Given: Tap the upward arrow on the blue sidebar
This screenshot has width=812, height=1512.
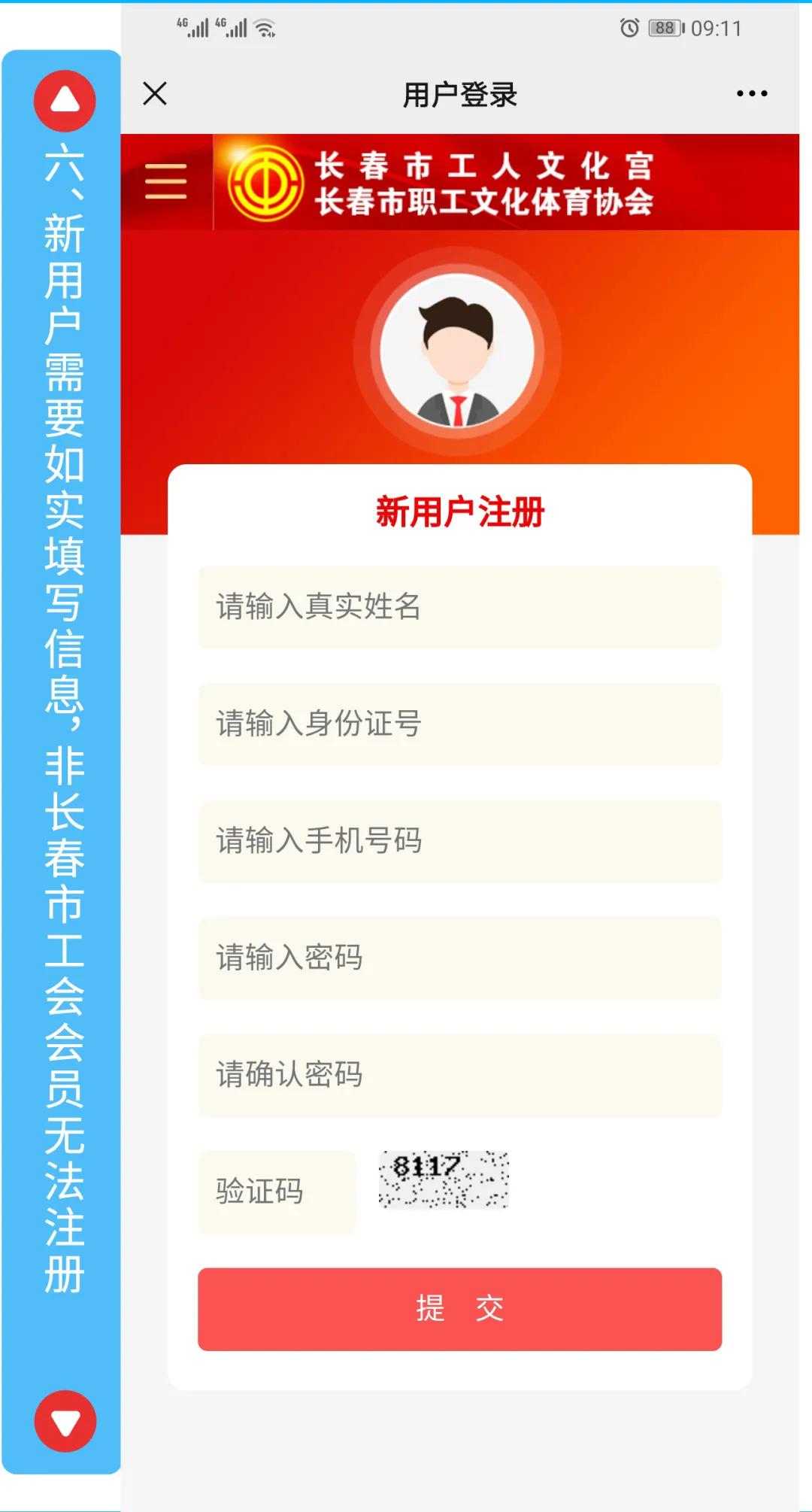Looking at the screenshot, I should tap(63, 102).
